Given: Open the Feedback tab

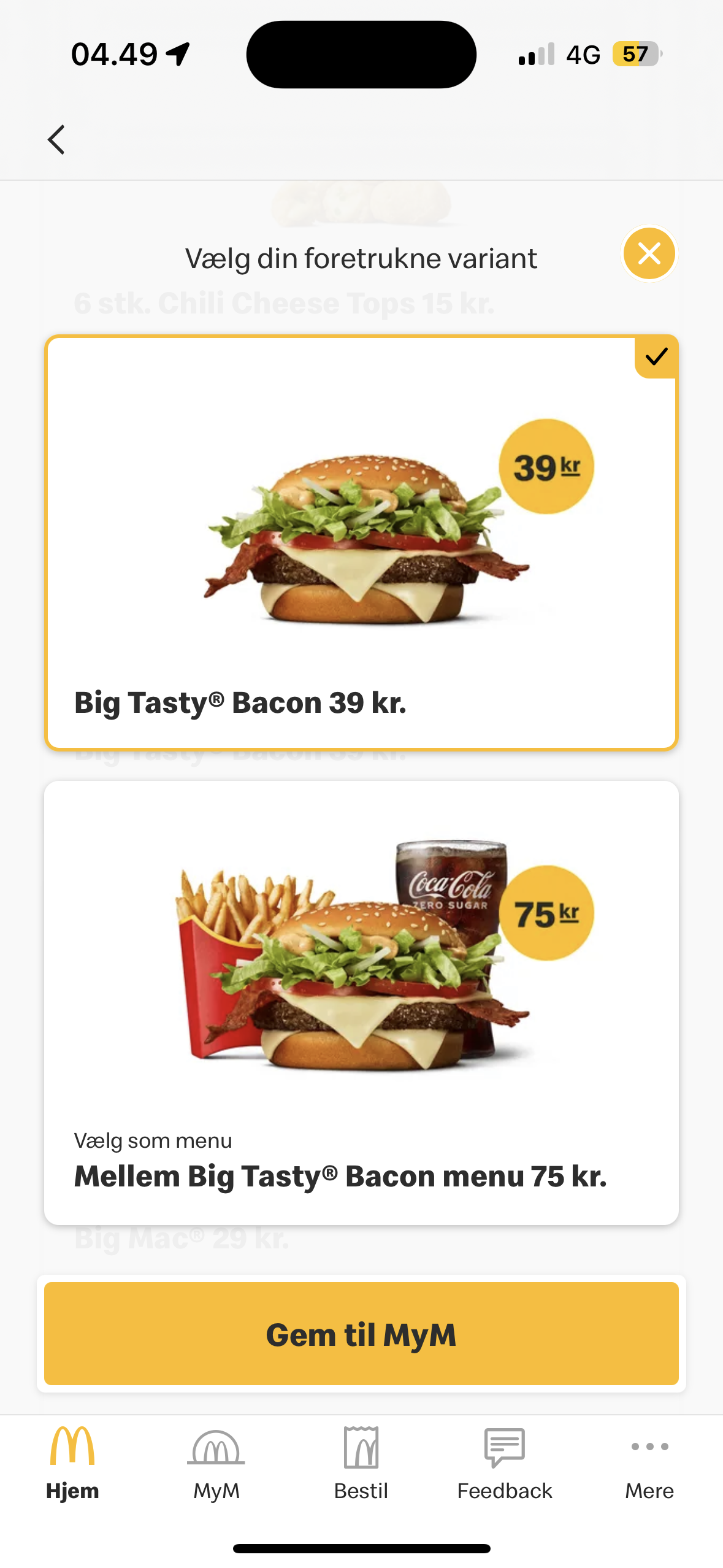Looking at the screenshot, I should [505, 1464].
